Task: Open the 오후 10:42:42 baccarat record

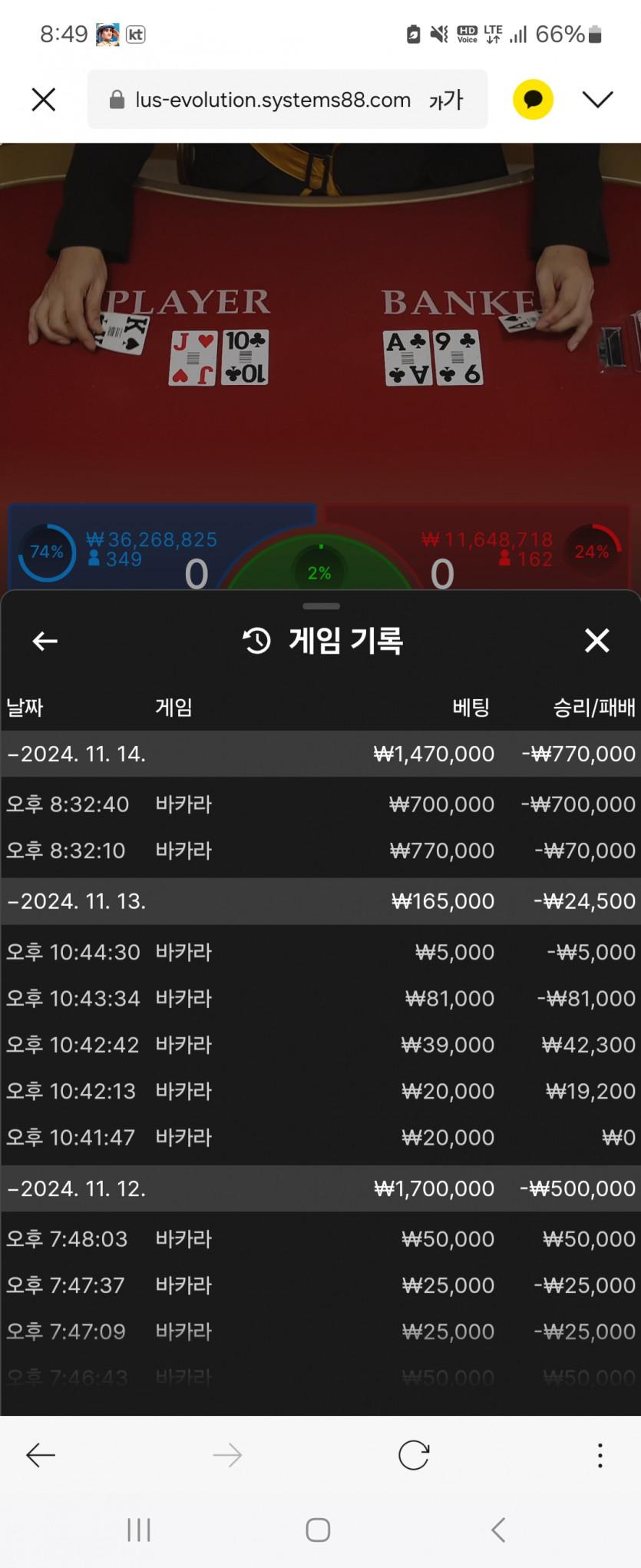Action: (320, 1045)
